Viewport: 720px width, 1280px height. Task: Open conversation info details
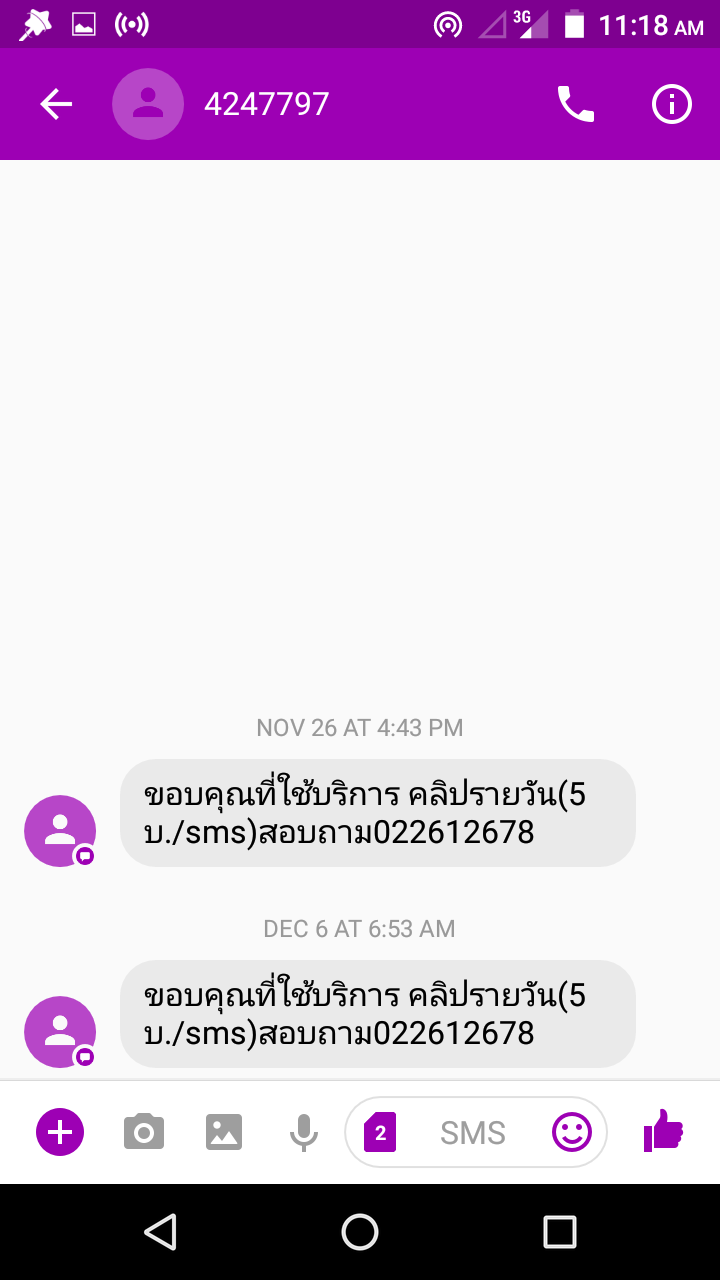tap(672, 104)
